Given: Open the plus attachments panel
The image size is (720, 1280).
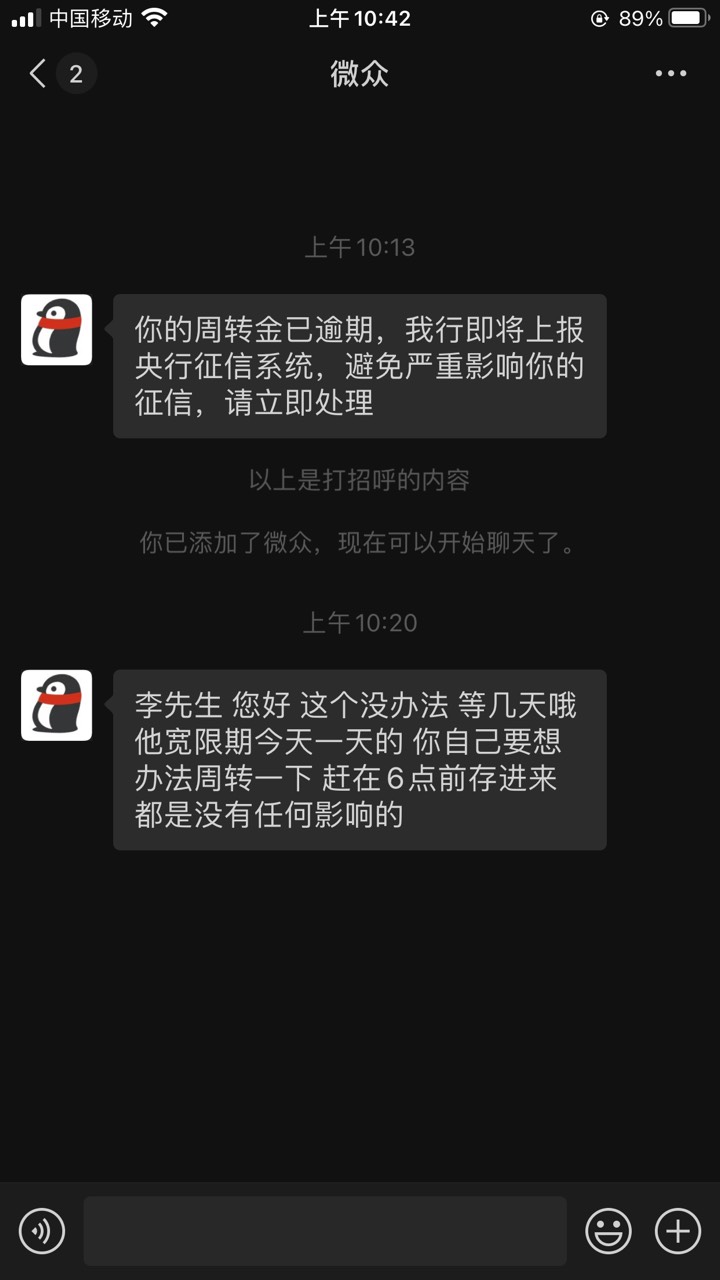Looking at the screenshot, I should 678,1230.
